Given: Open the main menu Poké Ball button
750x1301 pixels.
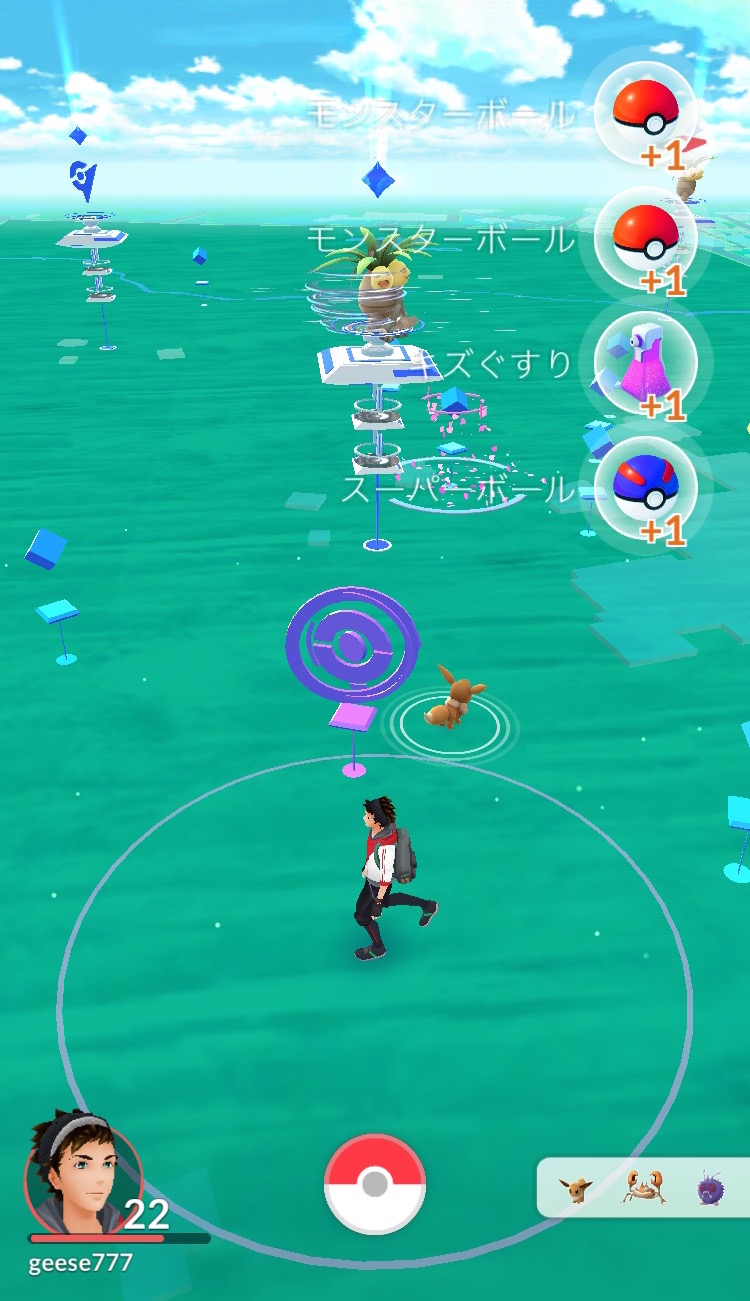Looking at the screenshot, I should [x=375, y=1184].
